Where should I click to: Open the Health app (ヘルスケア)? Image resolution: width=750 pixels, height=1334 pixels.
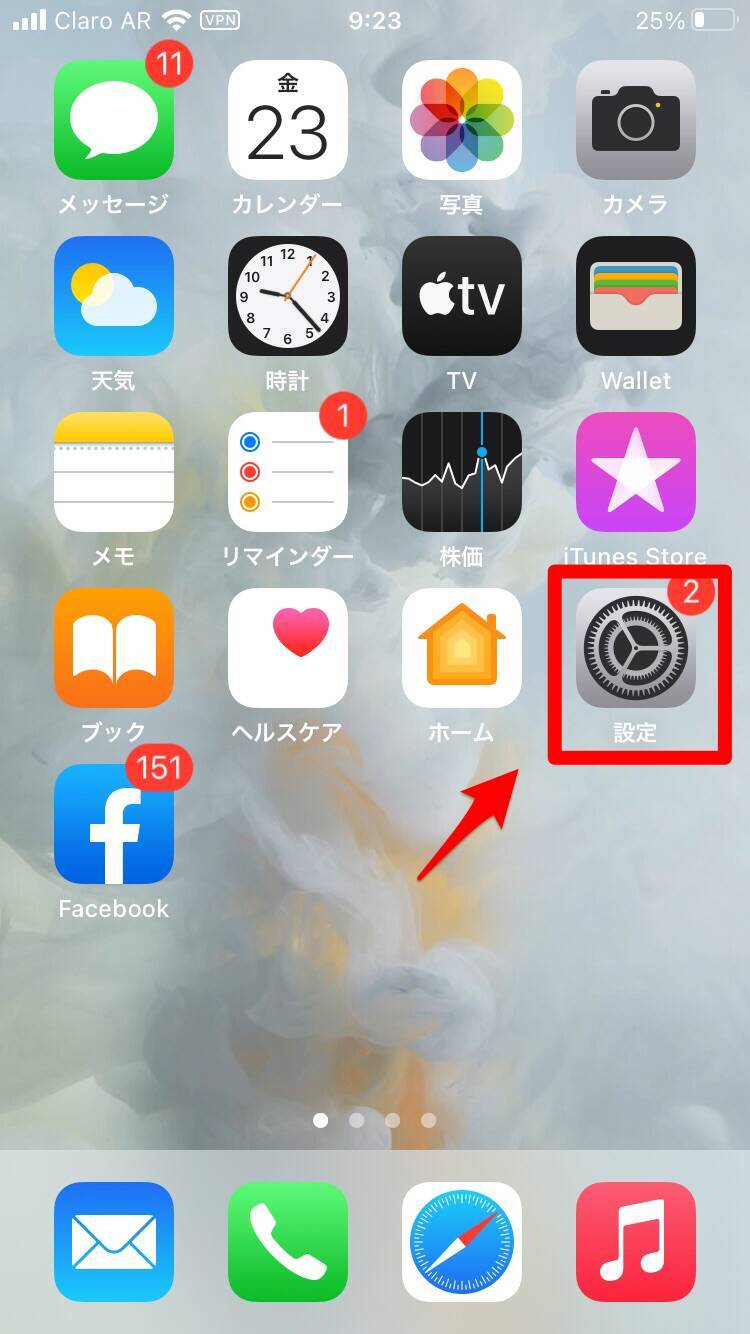pyautogui.click(x=287, y=648)
